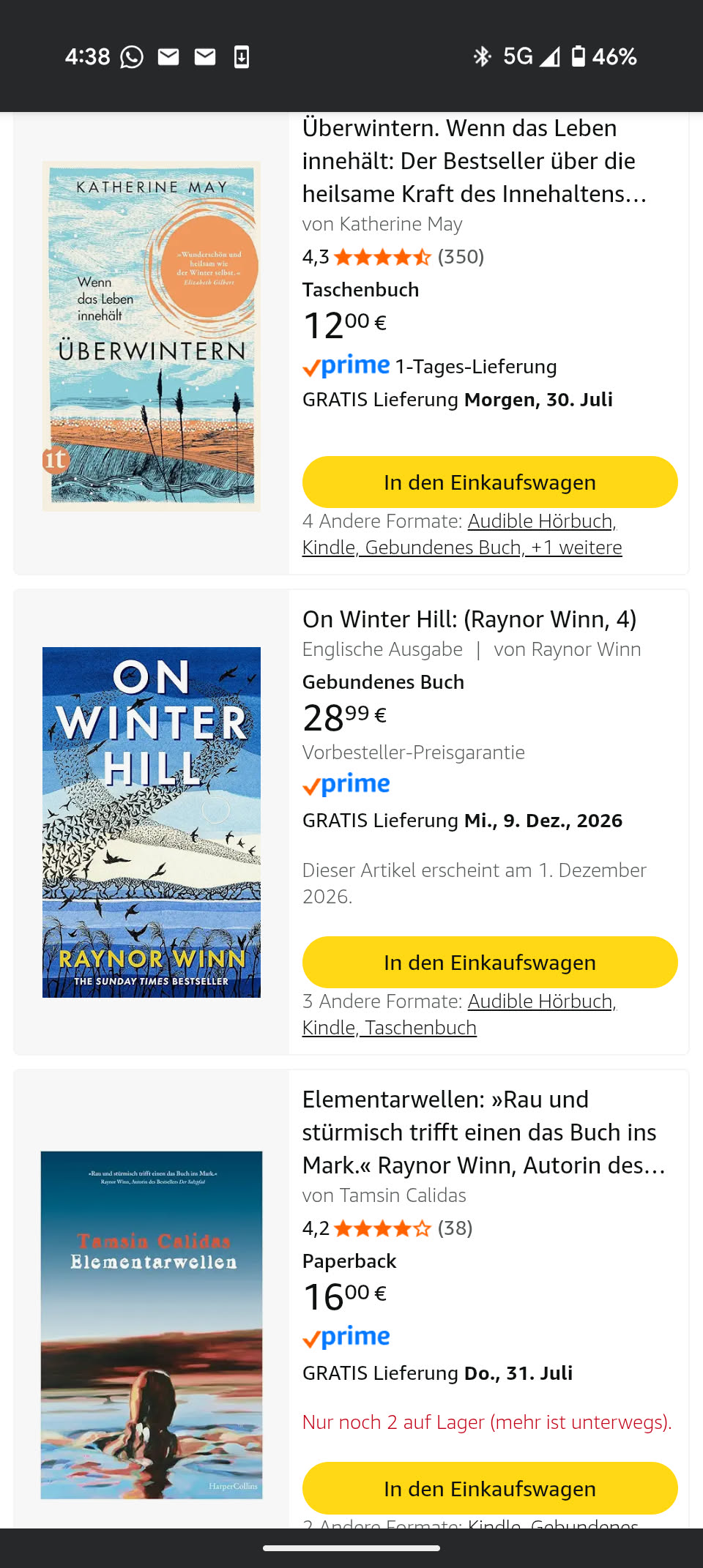This screenshot has height=1568, width=703.
Task: Open the Elementarwellen book cover
Action: tap(152, 1324)
